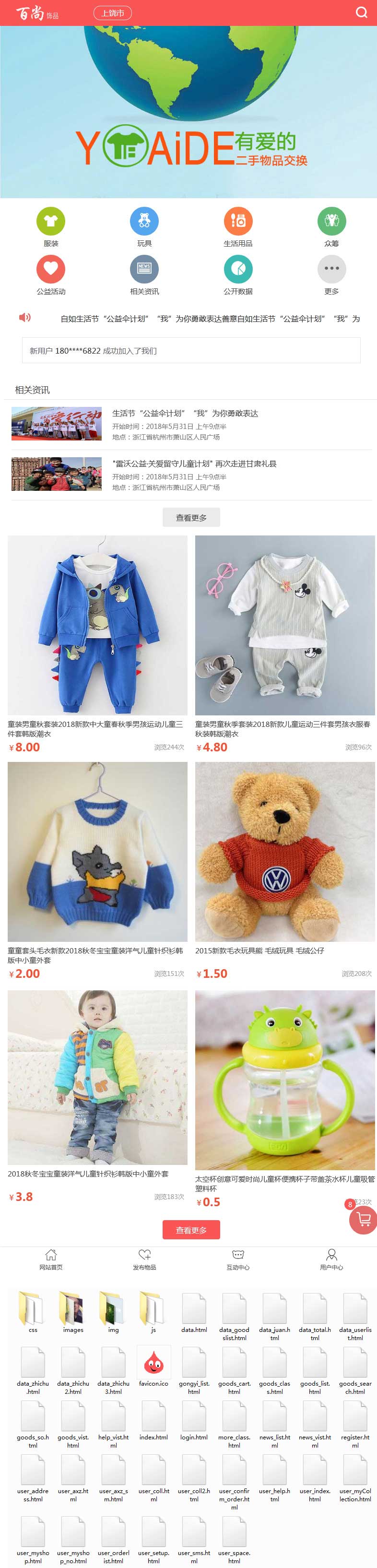Tap 查看更多 under 相关资讯
The height and width of the screenshot is (1568, 377).
tap(191, 517)
